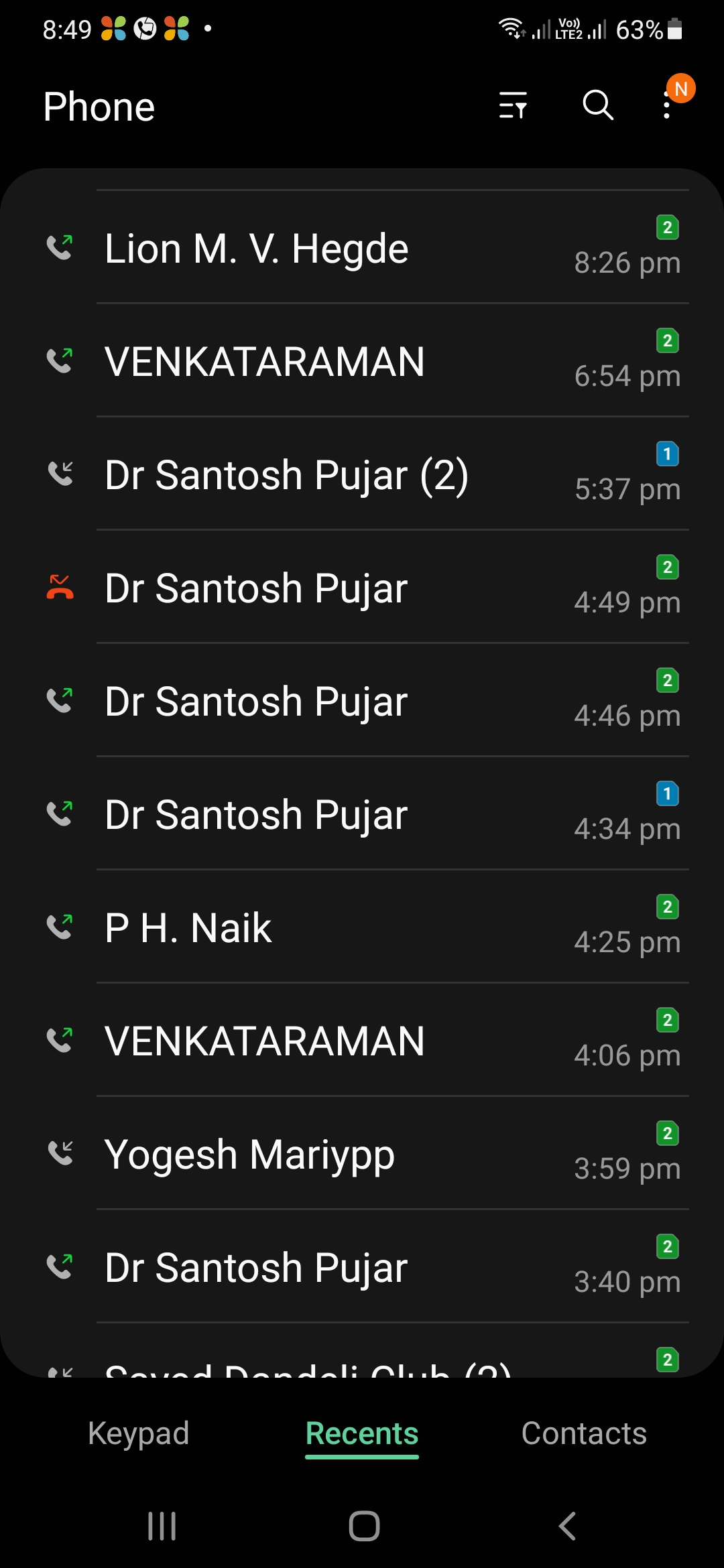Open the Yogesh Mariypp call entry
This screenshot has width=724, height=1568.
362,1155
